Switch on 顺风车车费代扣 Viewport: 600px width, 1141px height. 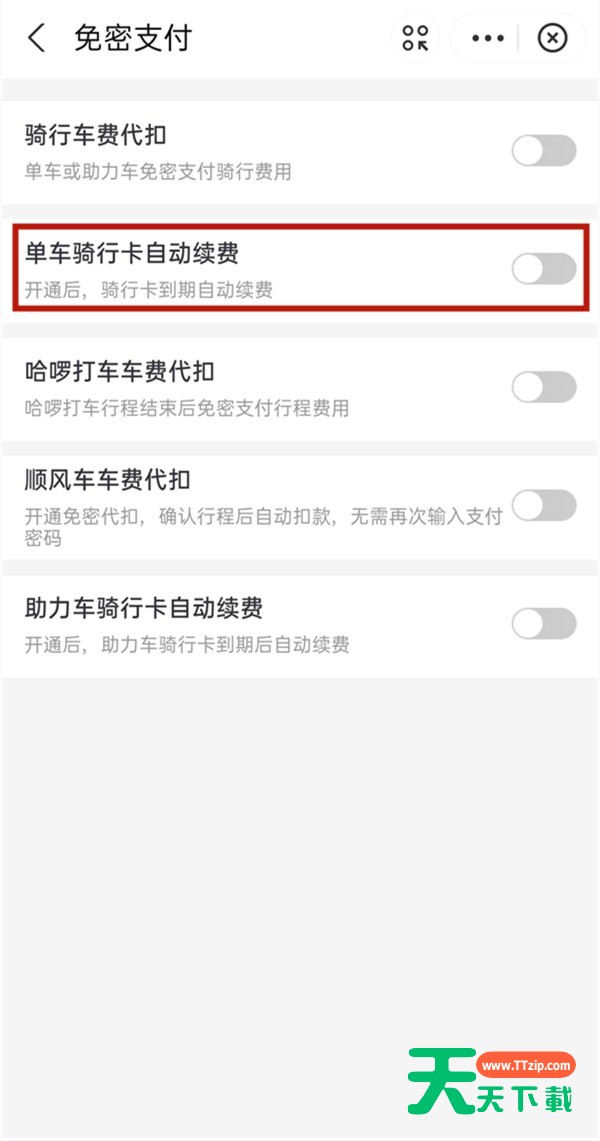pyautogui.click(x=544, y=506)
